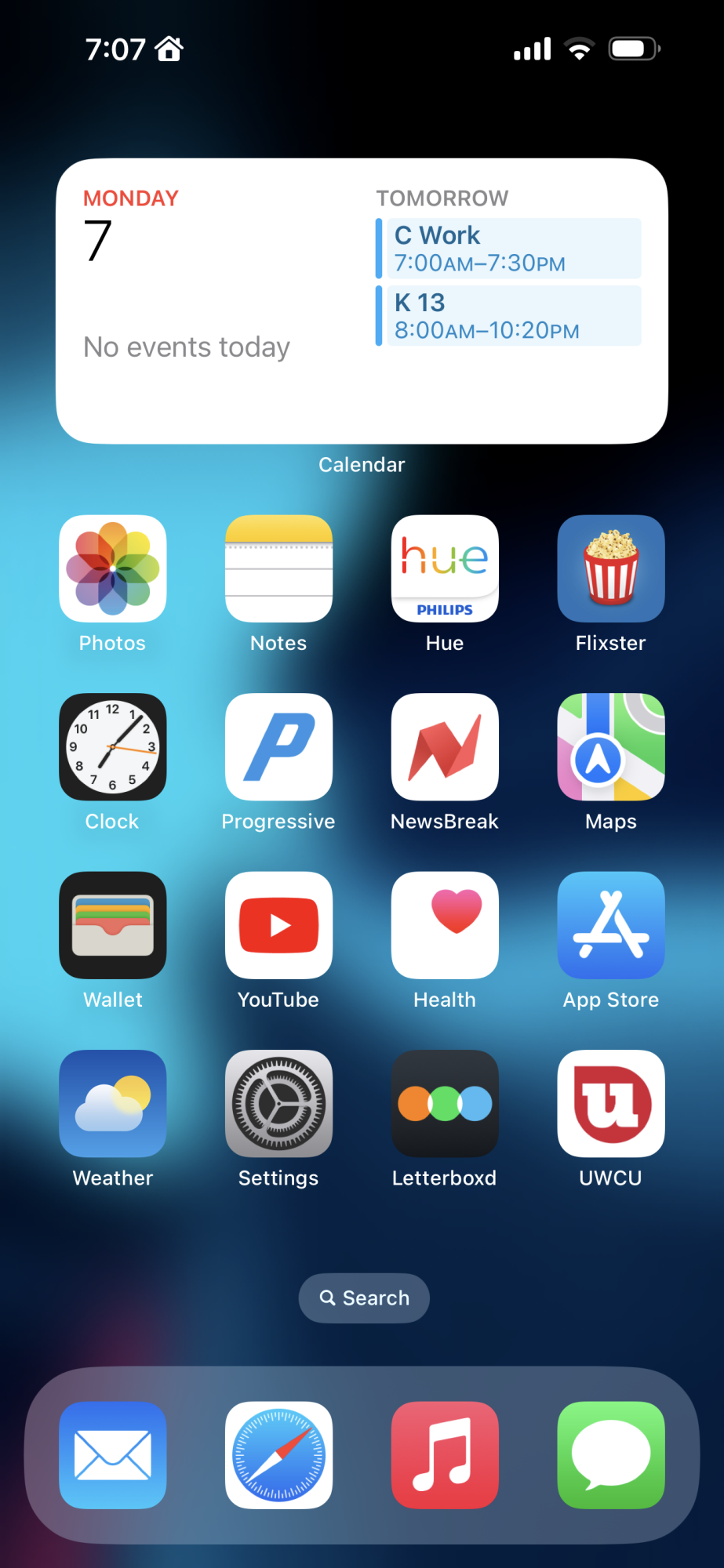Launch YouTube
This screenshot has width=724, height=1568.
(278, 925)
